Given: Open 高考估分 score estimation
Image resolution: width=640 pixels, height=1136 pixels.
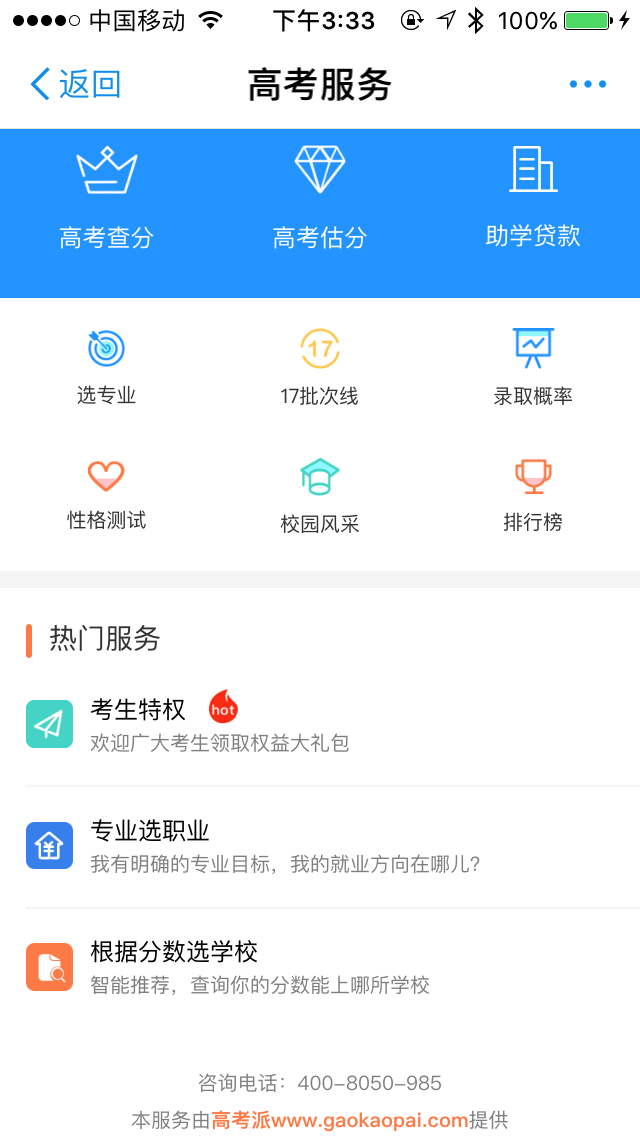Looking at the screenshot, I should coord(320,198).
